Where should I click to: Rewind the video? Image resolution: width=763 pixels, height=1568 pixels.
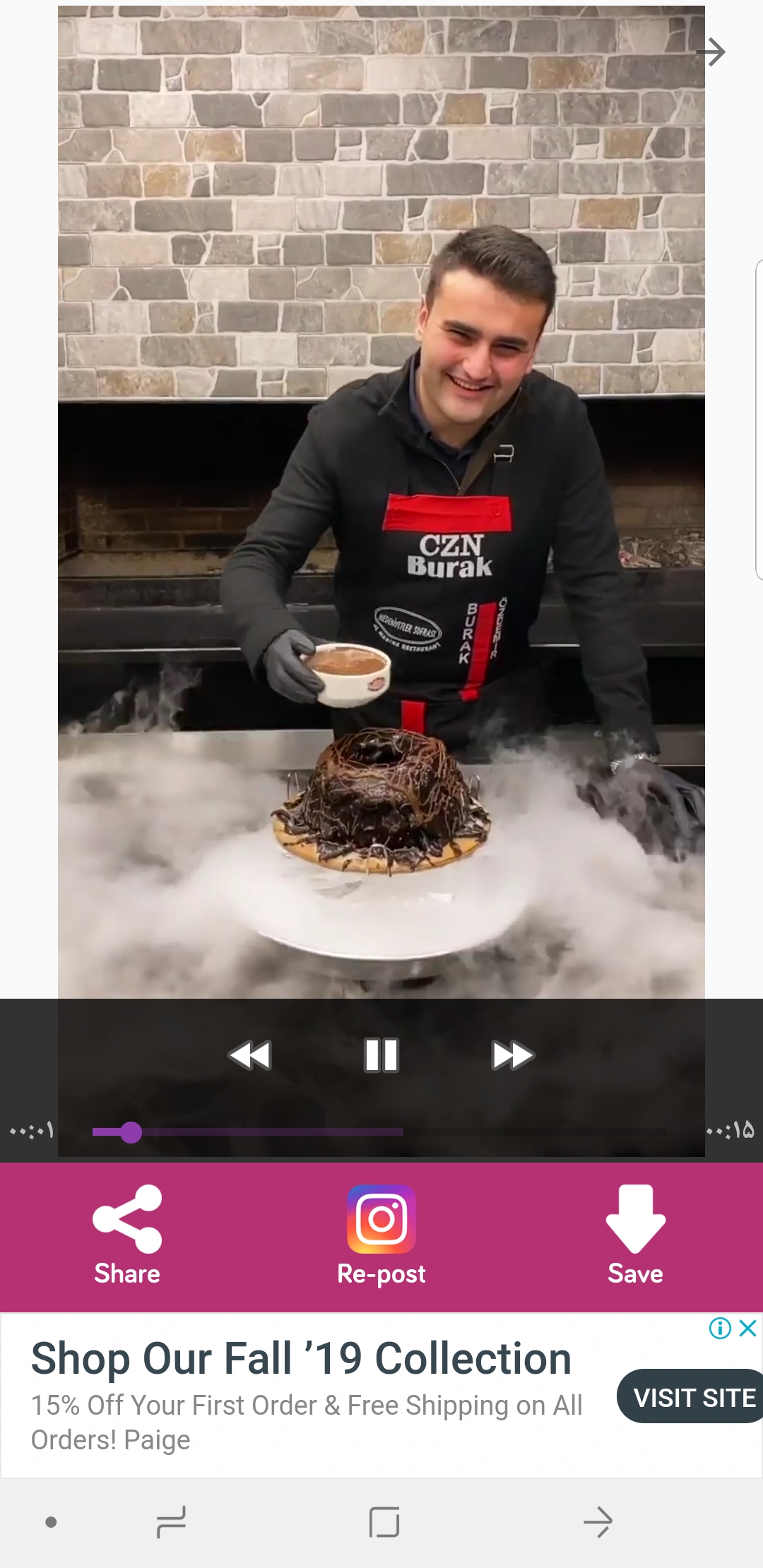[x=250, y=1055]
